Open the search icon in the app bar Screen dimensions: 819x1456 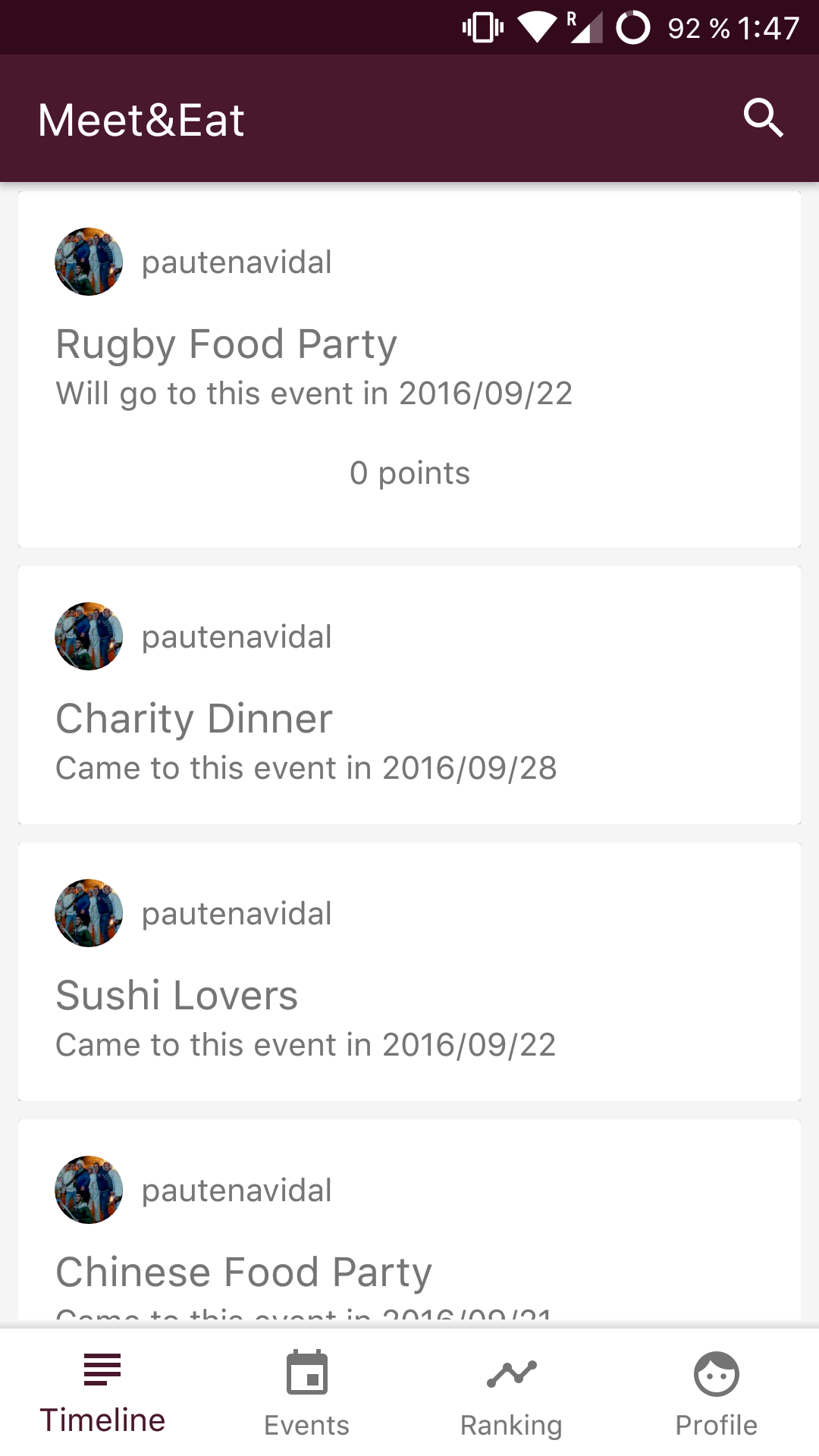tap(763, 118)
